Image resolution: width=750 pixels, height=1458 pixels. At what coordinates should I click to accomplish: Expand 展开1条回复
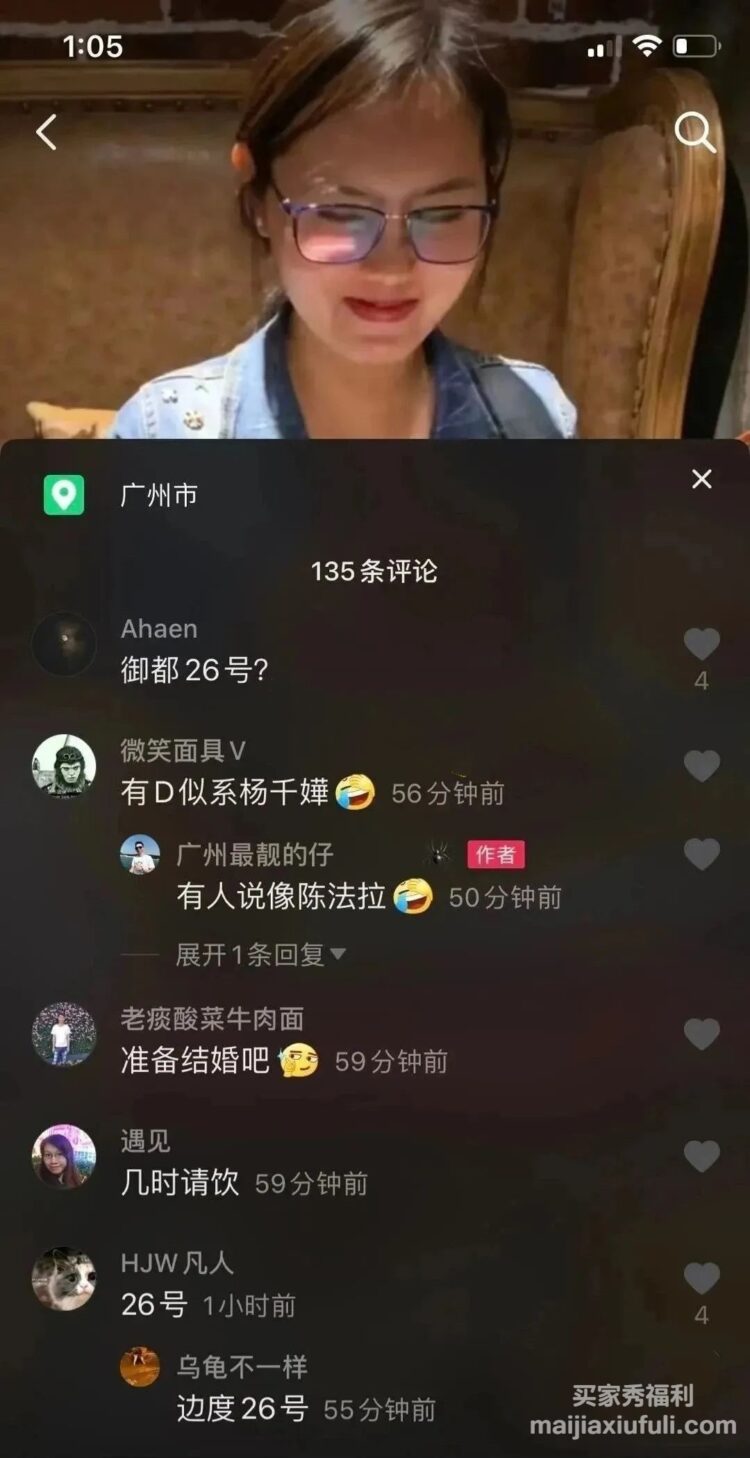point(260,954)
